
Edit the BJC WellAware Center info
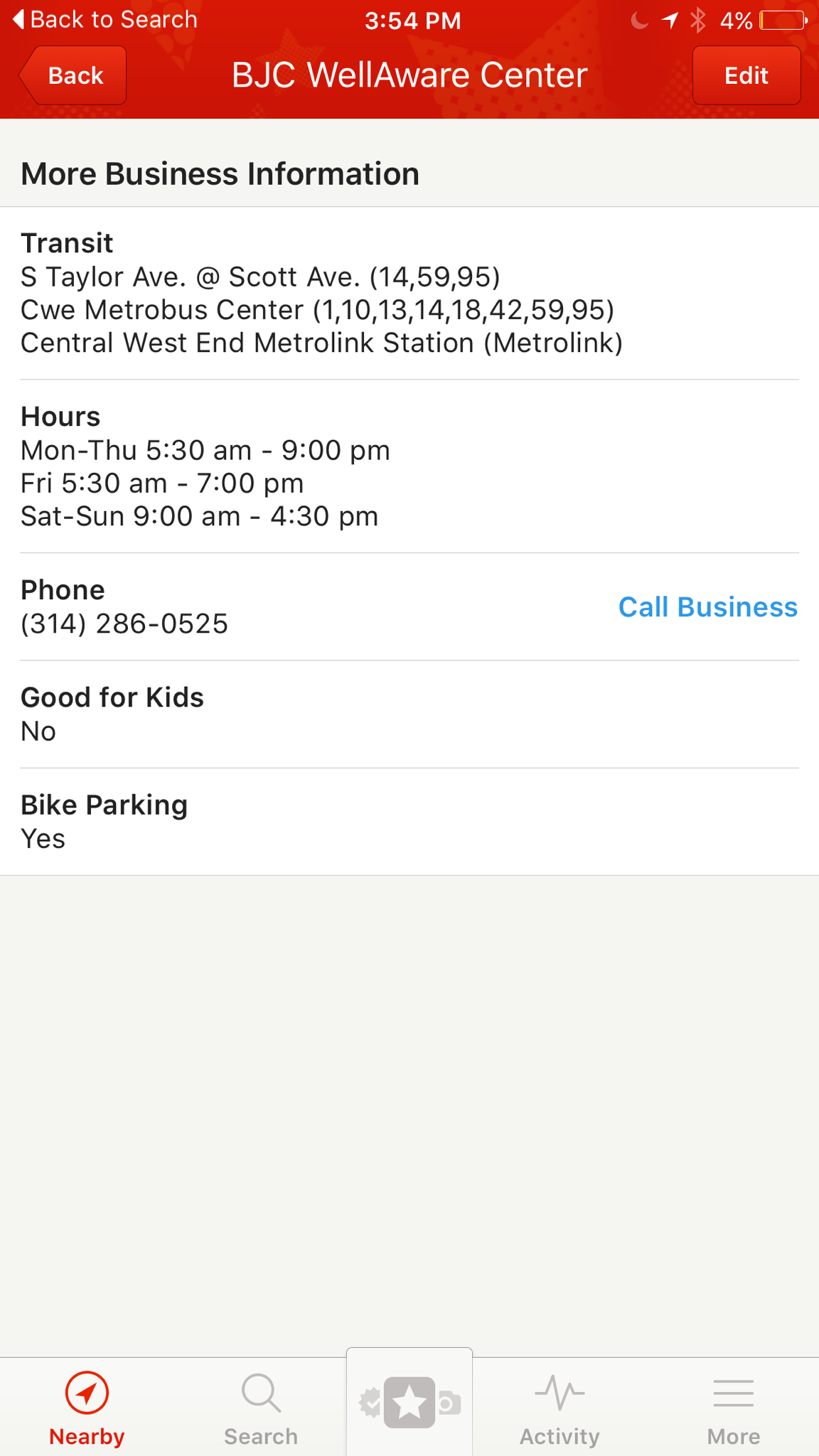746,75
